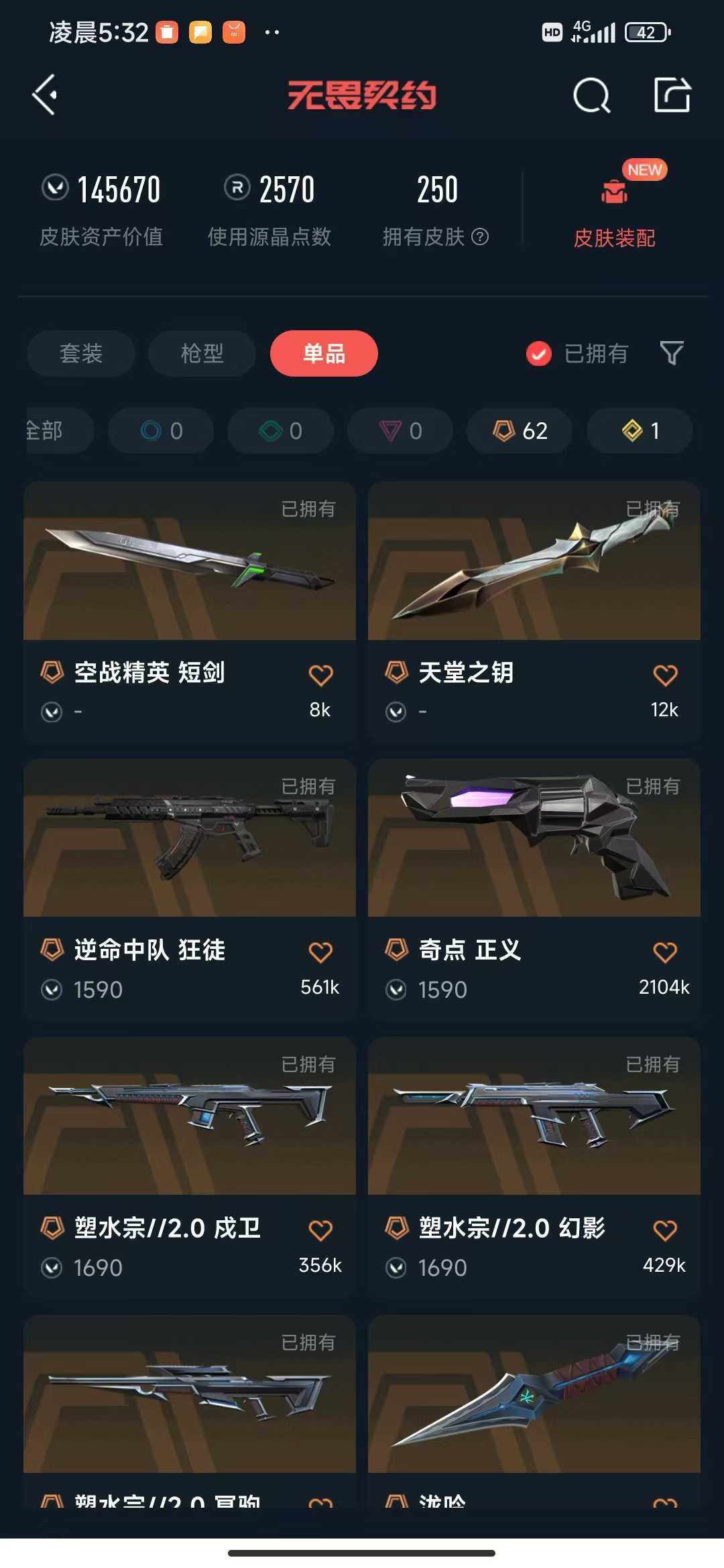Like the 奇点 正义 skin
The height and width of the screenshot is (1568, 724).
pyautogui.click(x=665, y=952)
